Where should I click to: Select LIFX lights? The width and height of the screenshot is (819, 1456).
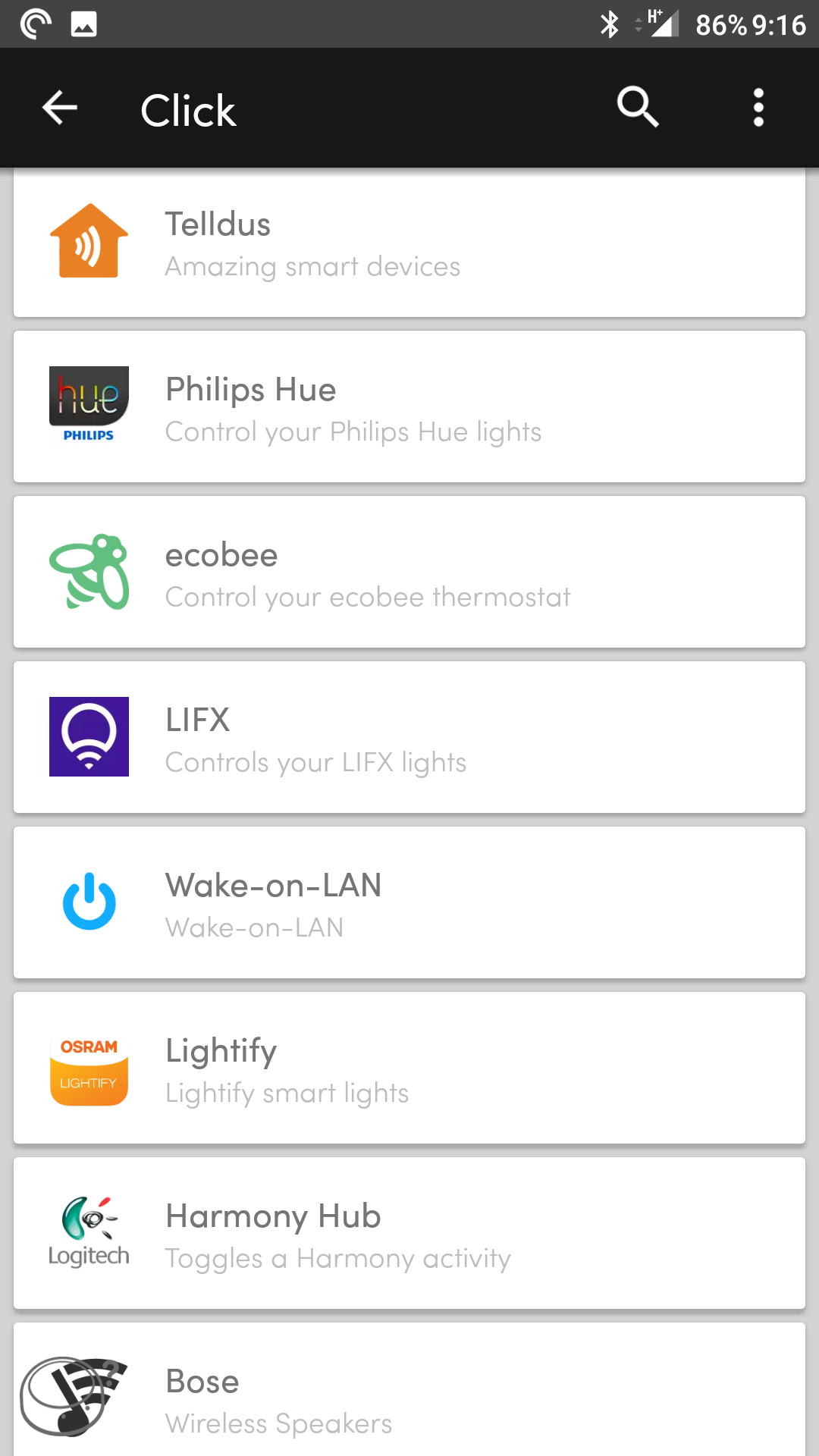(409, 737)
